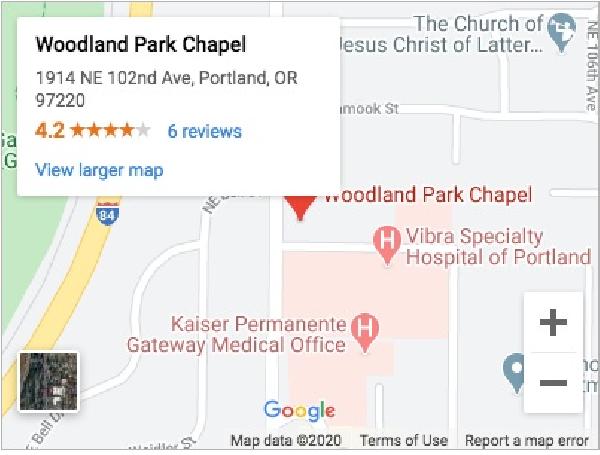Zoom in with the plus button
The image size is (600, 455).
pos(553,322)
